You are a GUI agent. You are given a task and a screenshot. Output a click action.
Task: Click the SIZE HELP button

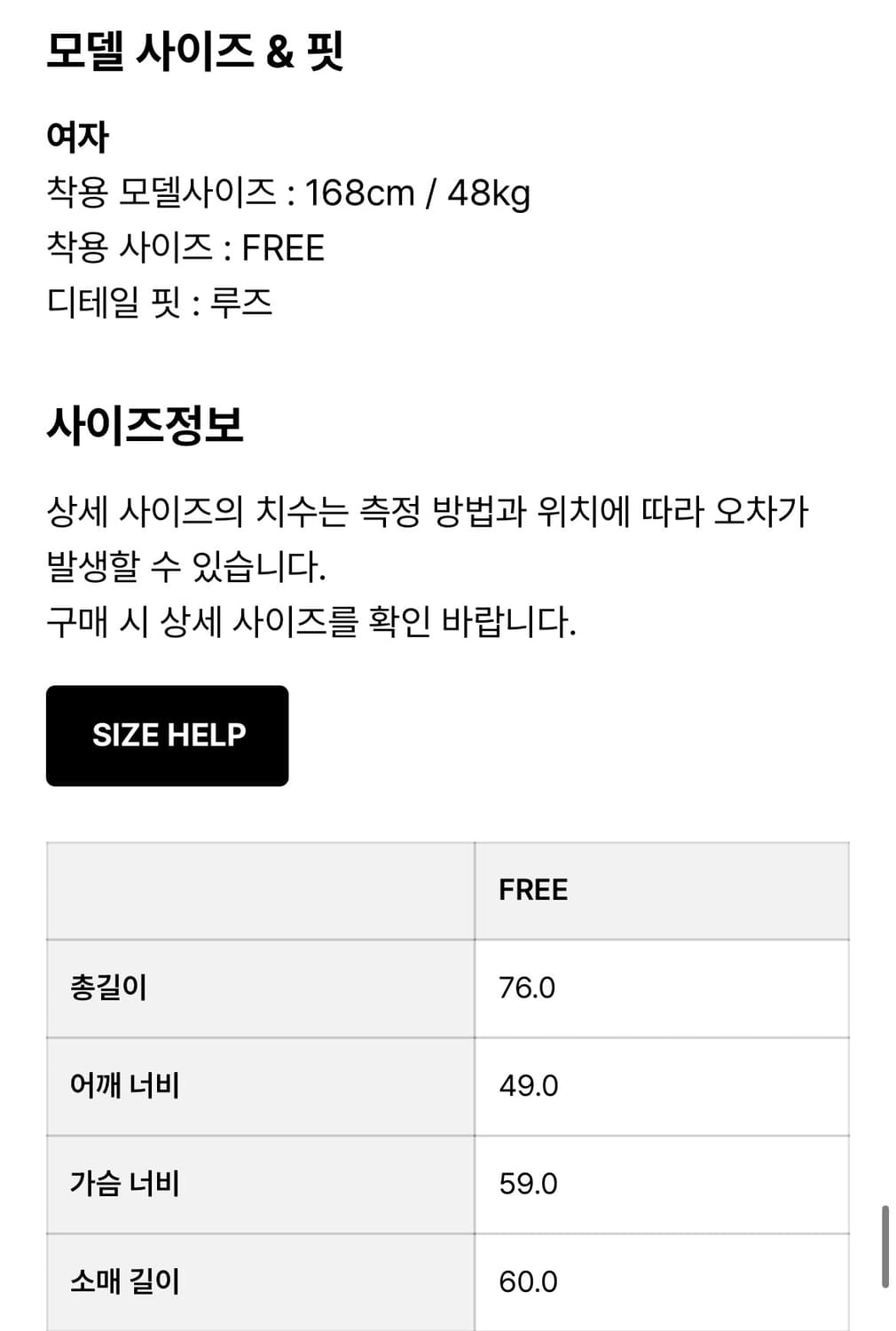pos(167,735)
